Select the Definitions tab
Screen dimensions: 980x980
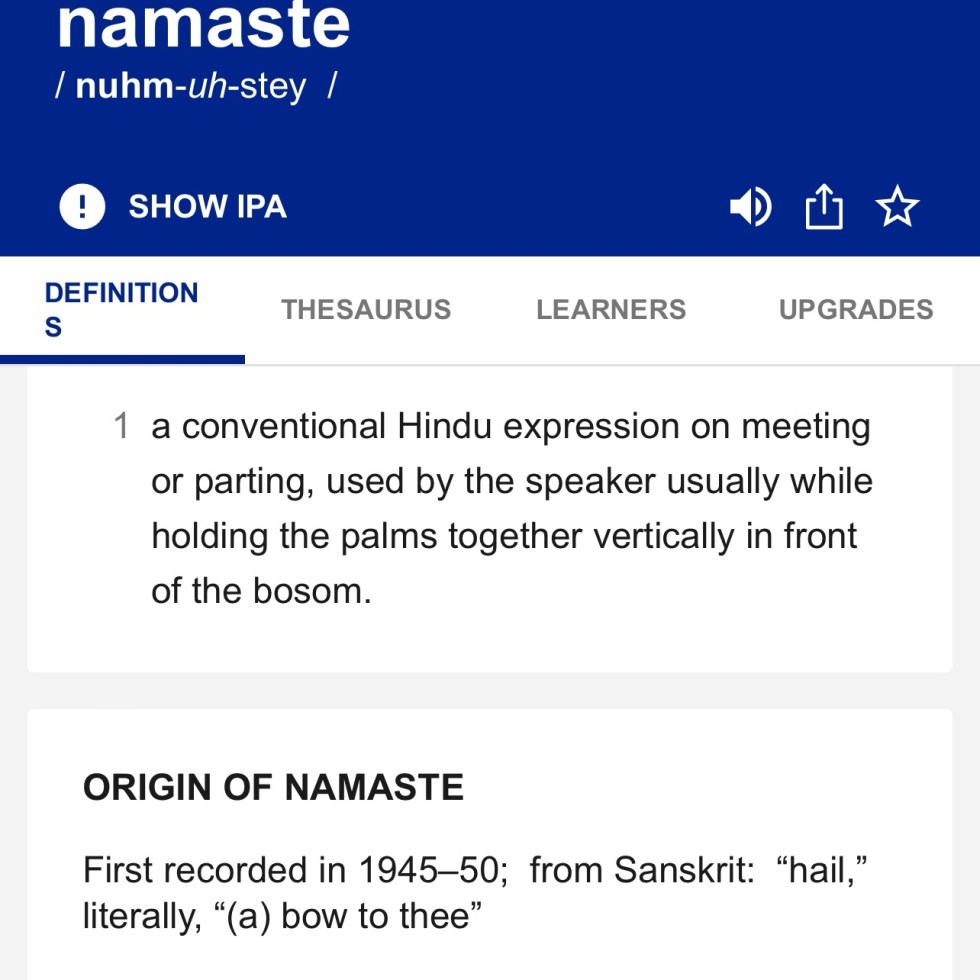click(122, 309)
